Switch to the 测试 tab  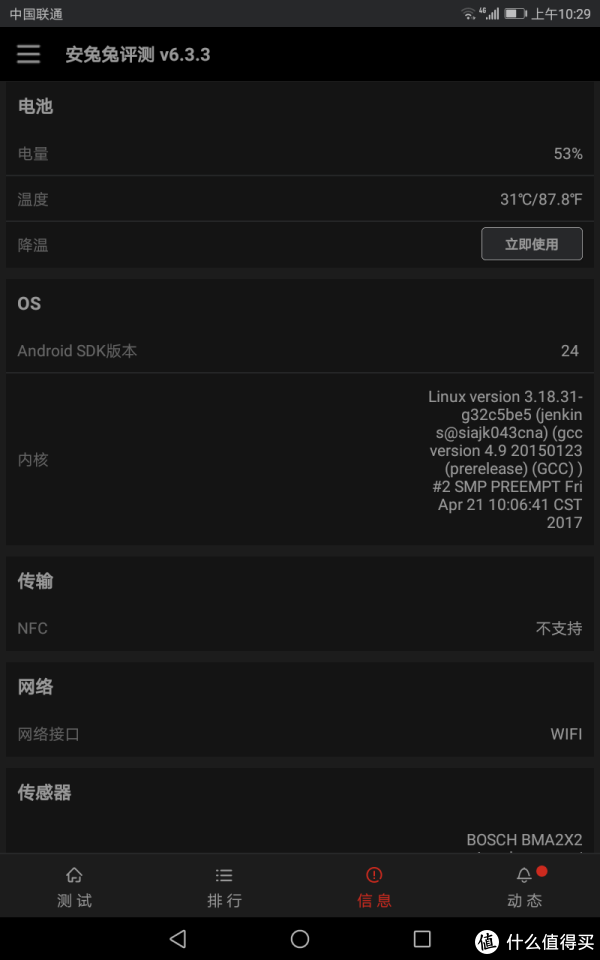click(x=75, y=886)
